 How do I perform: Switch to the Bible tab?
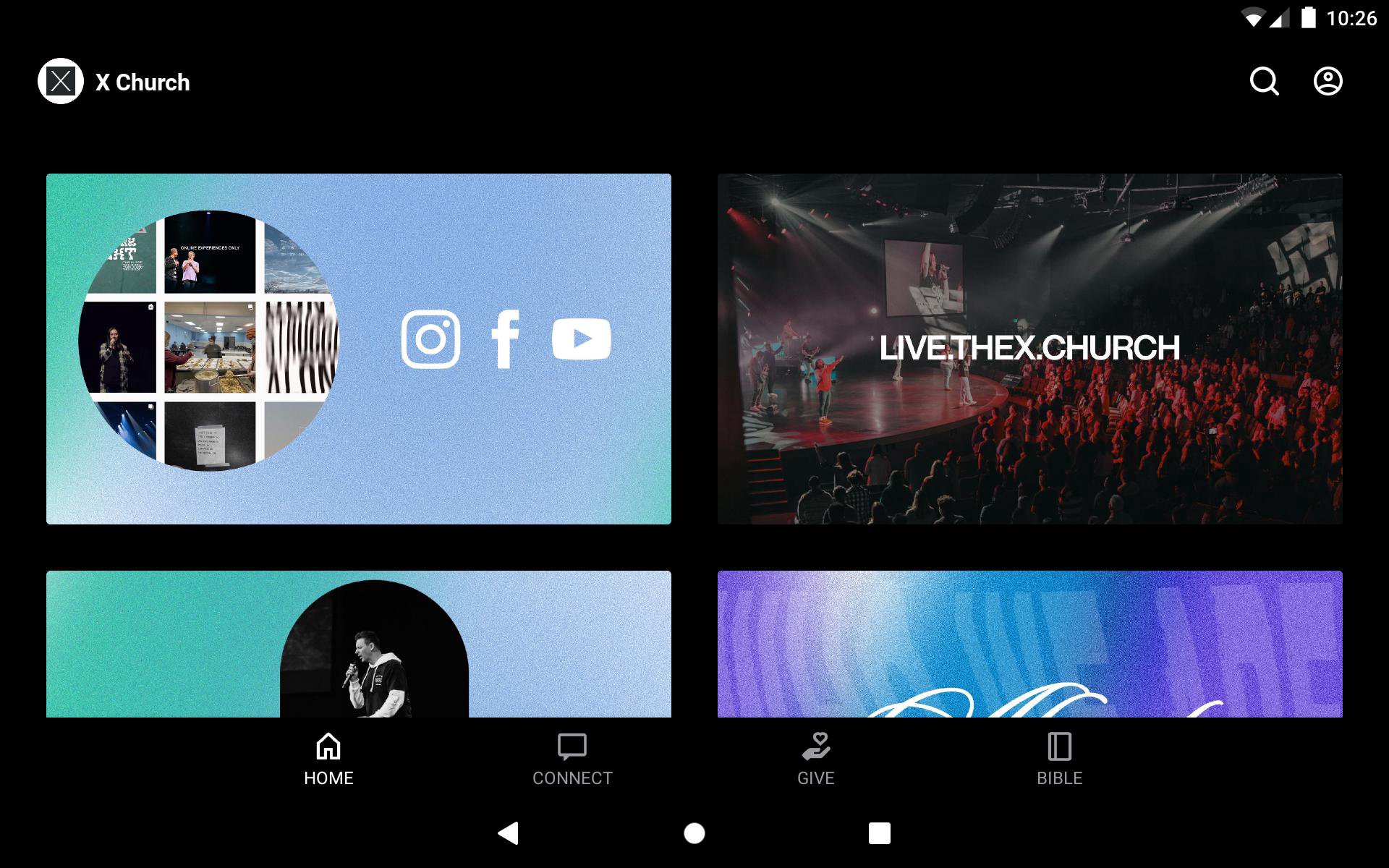coord(1059,759)
